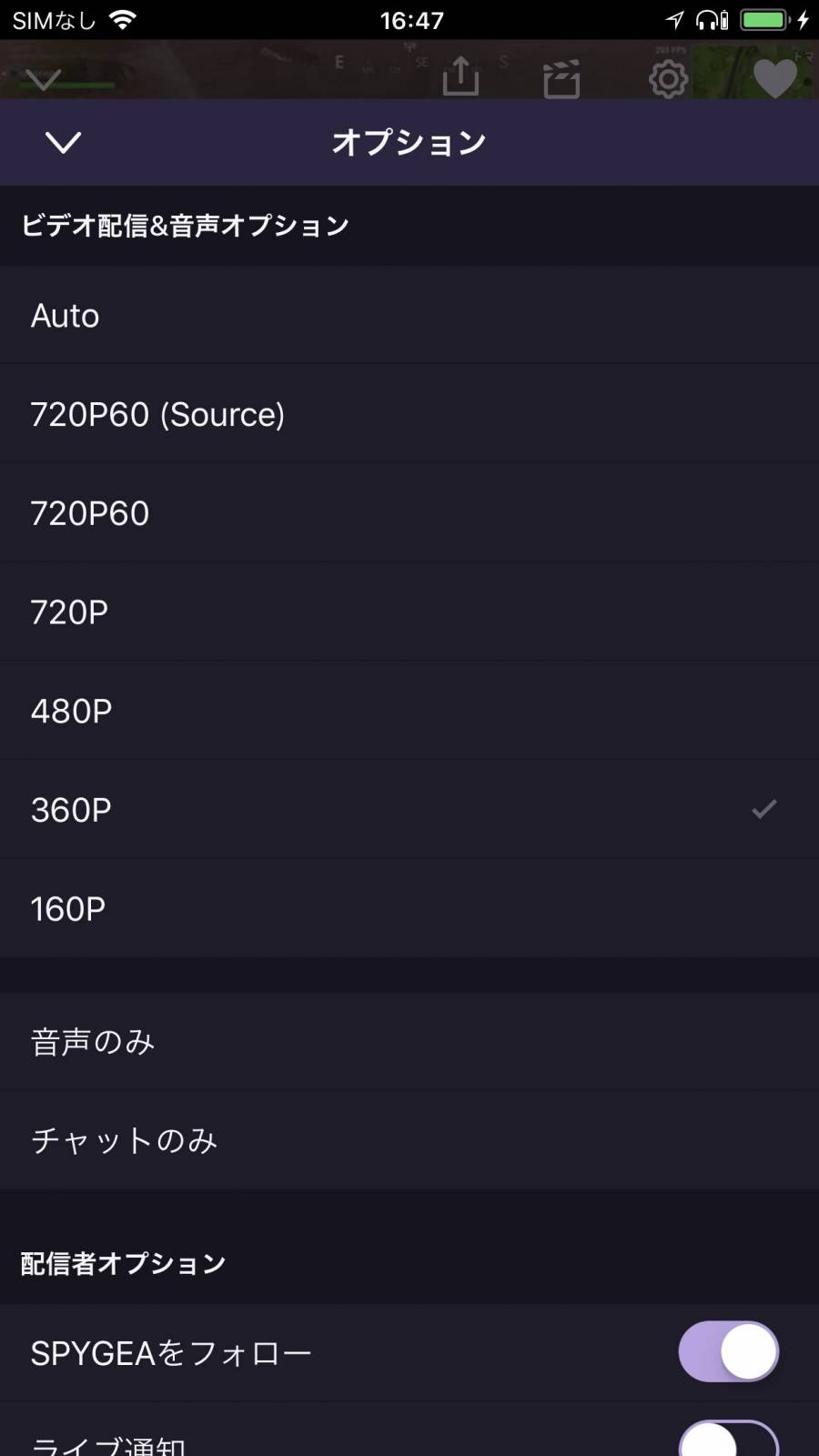Switch quality to 720P
The width and height of the screenshot is (819, 1456).
[409, 612]
